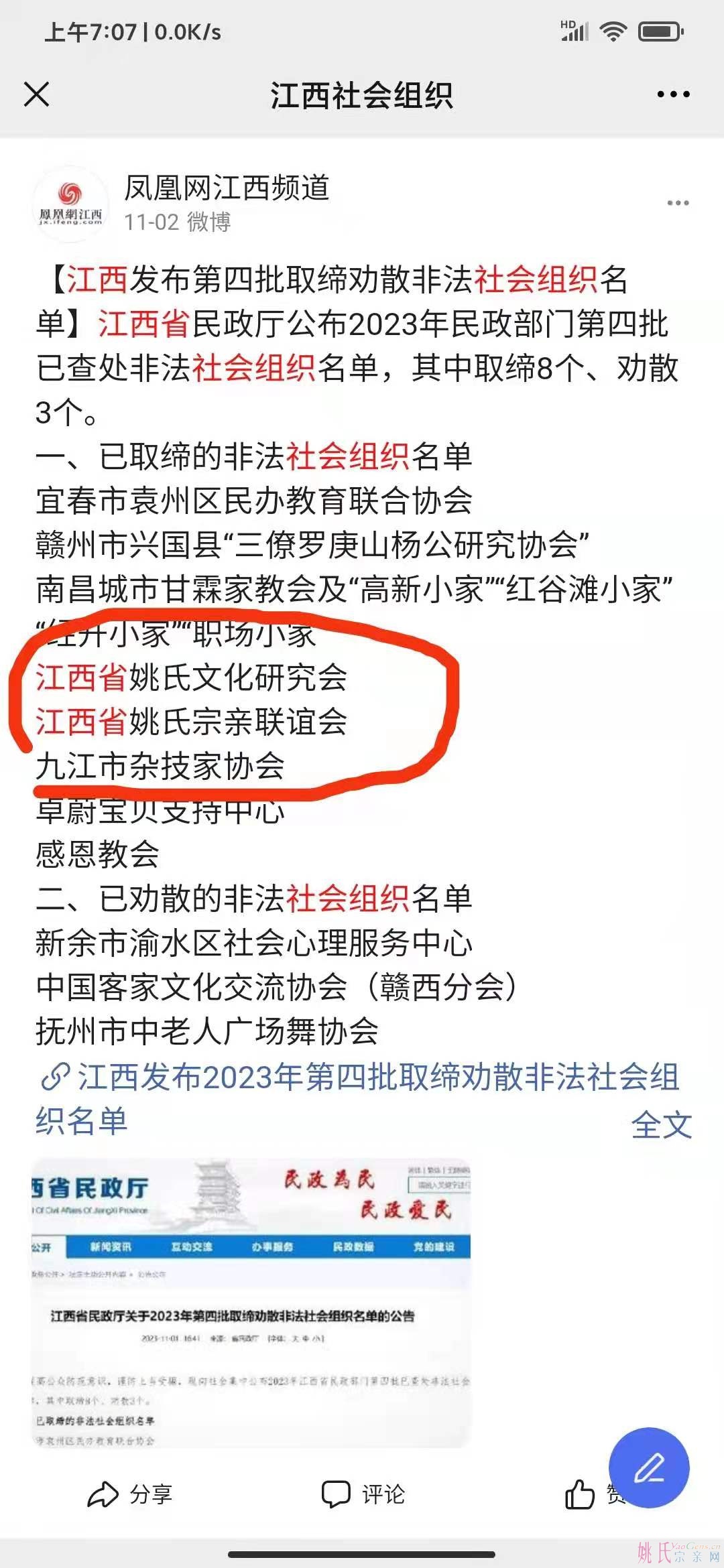Image resolution: width=724 pixels, height=1568 pixels.
Task: Open the options menu for this post
Action: 678,203
